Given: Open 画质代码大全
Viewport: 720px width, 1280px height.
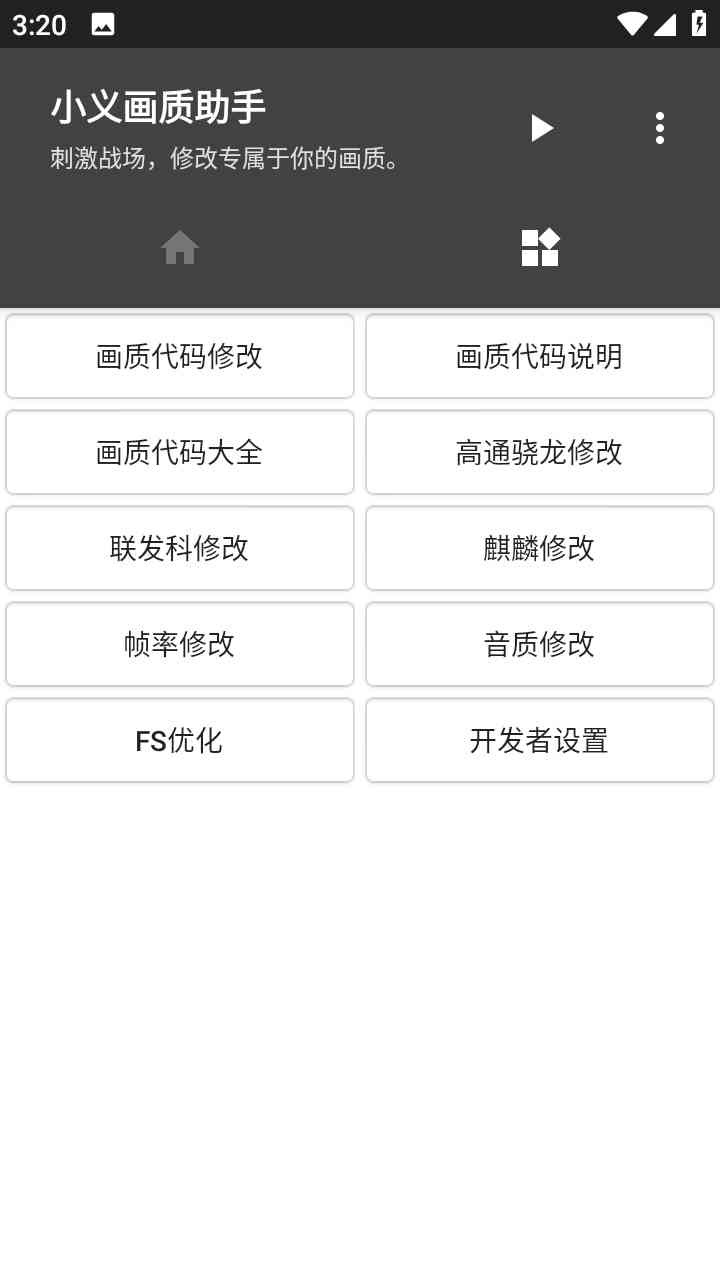Looking at the screenshot, I should [180, 452].
